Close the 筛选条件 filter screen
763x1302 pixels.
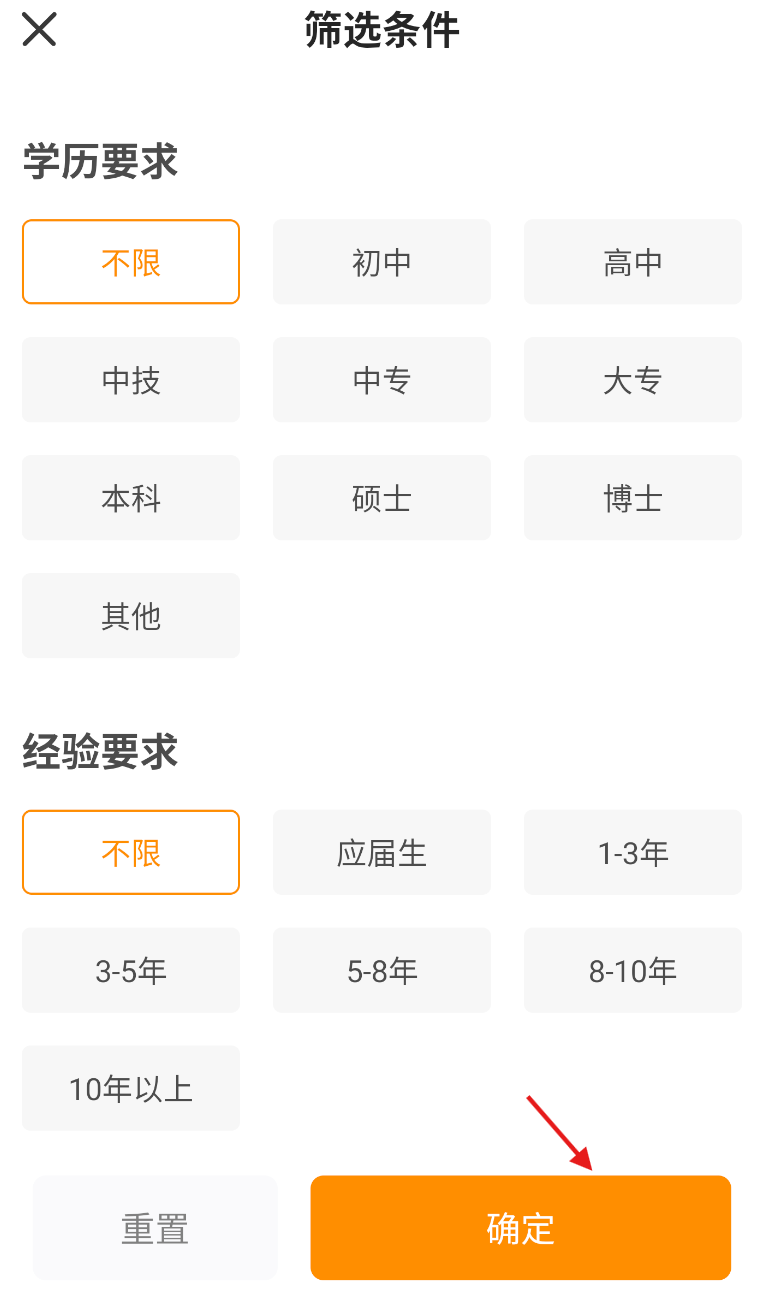coord(39,30)
